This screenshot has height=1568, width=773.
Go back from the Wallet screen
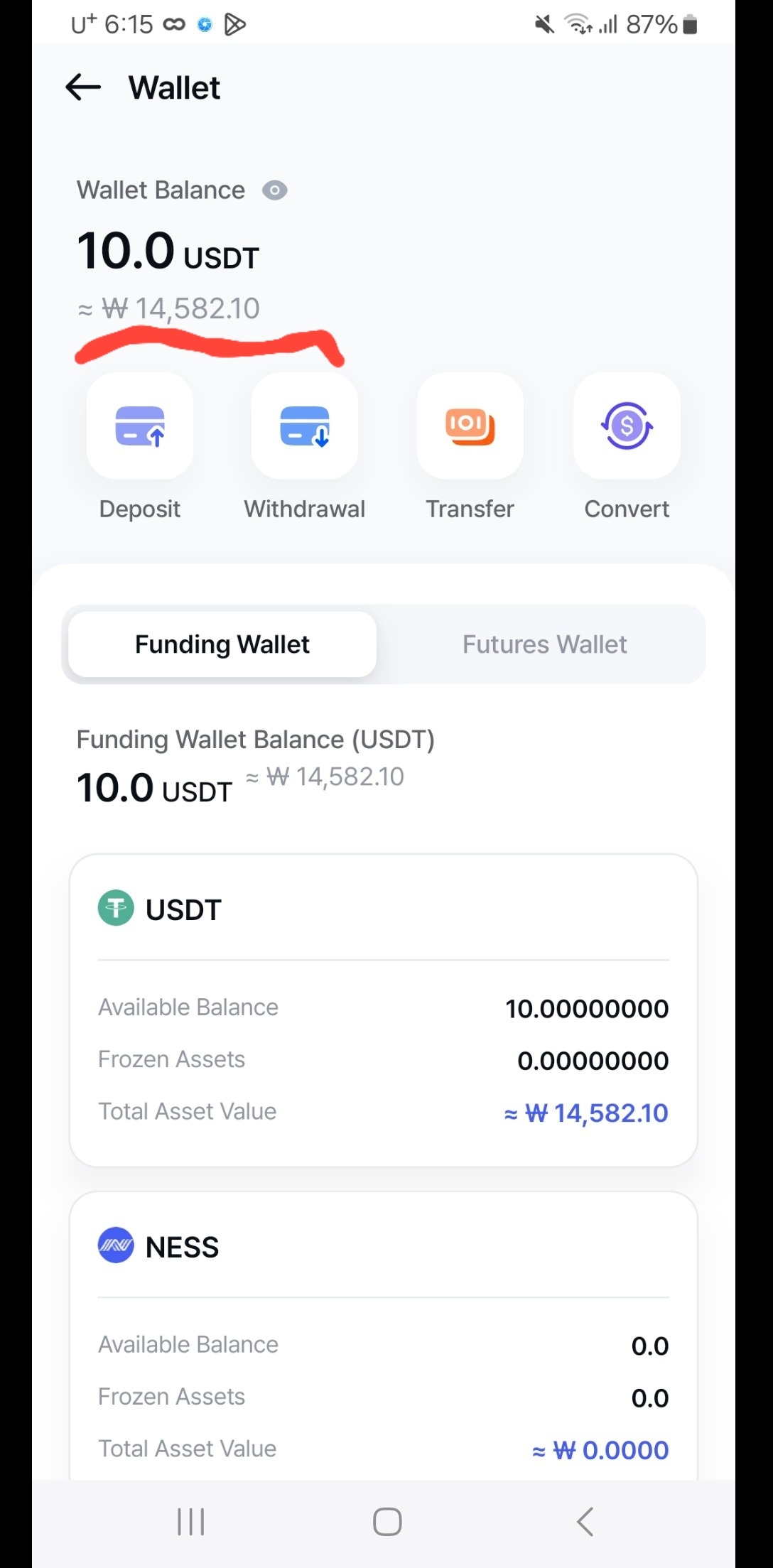83,87
